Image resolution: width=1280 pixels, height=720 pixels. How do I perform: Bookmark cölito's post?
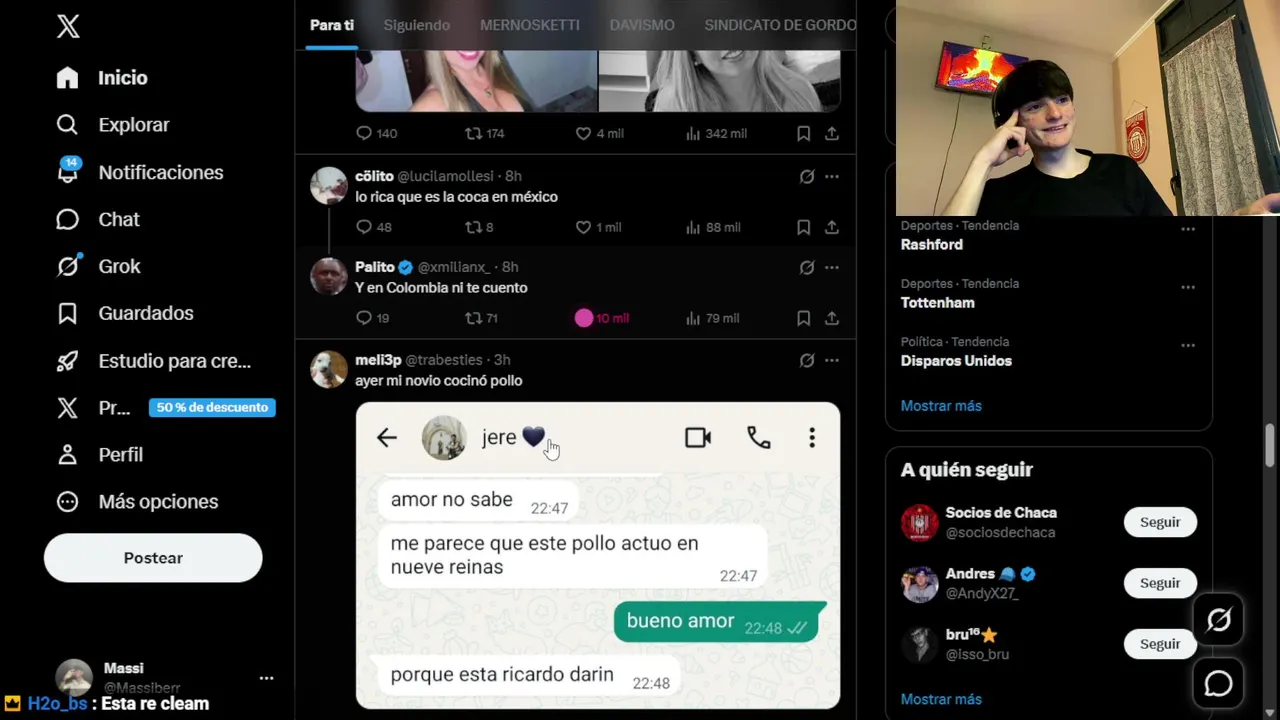point(803,227)
